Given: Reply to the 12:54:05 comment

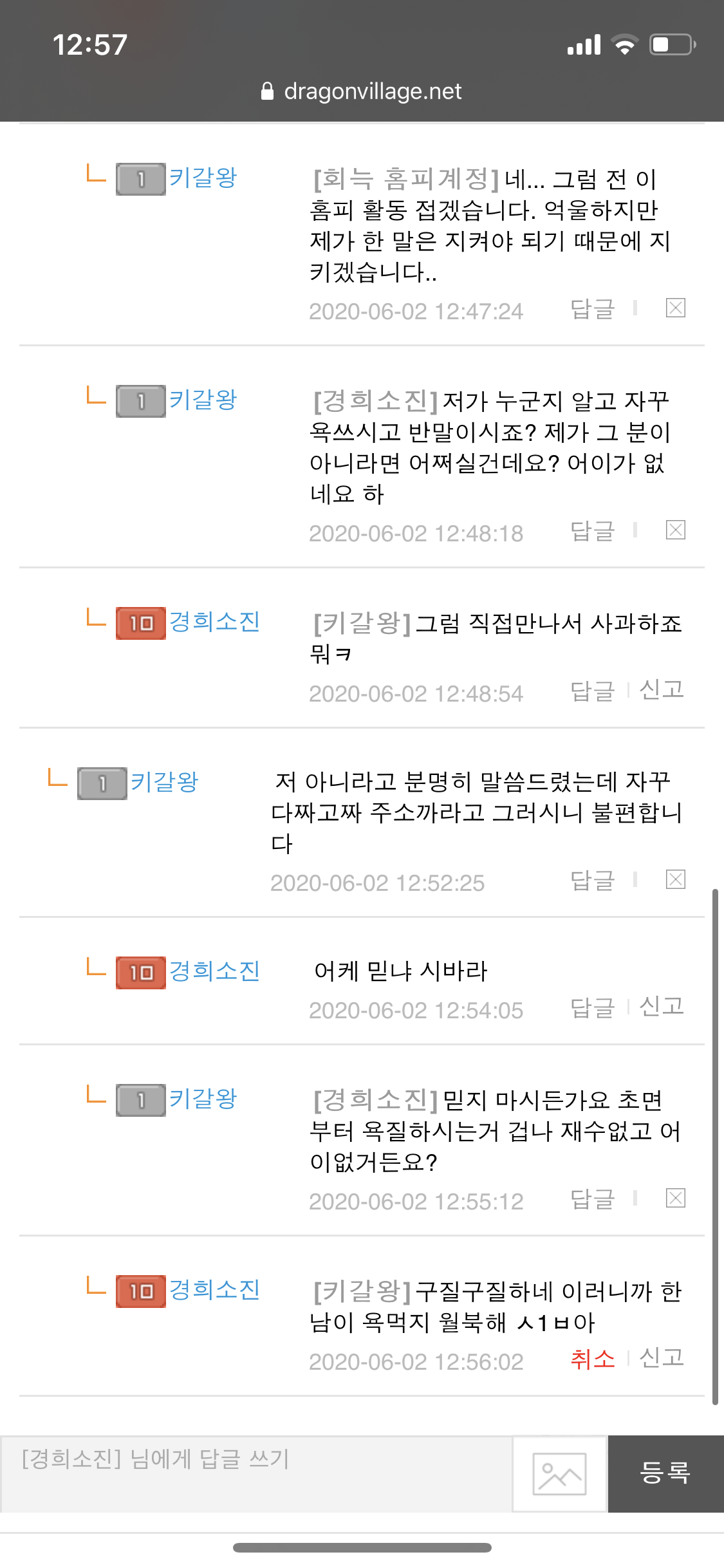Looking at the screenshot, I should 592,1009.
